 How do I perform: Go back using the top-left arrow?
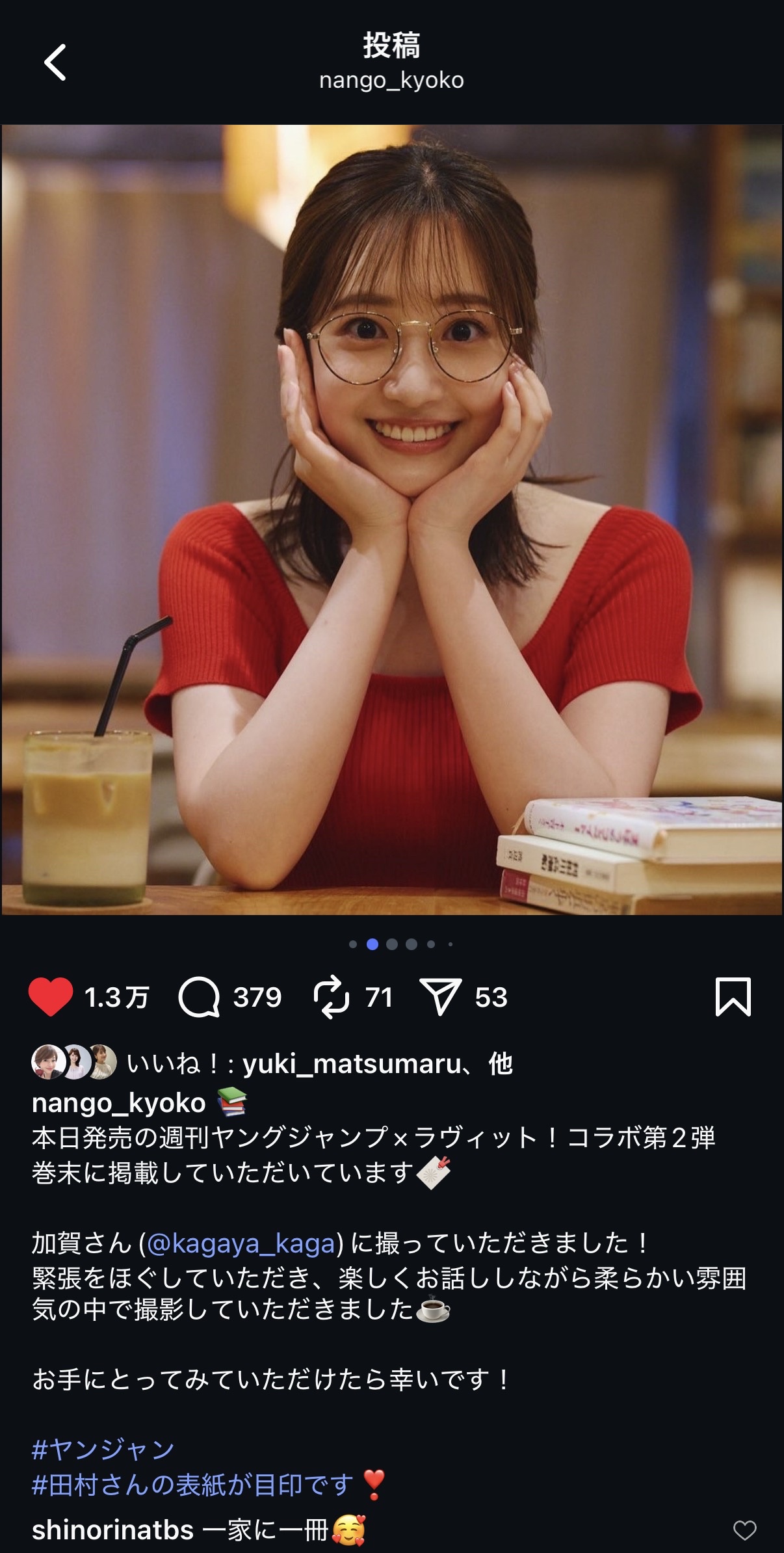[55, 62]
